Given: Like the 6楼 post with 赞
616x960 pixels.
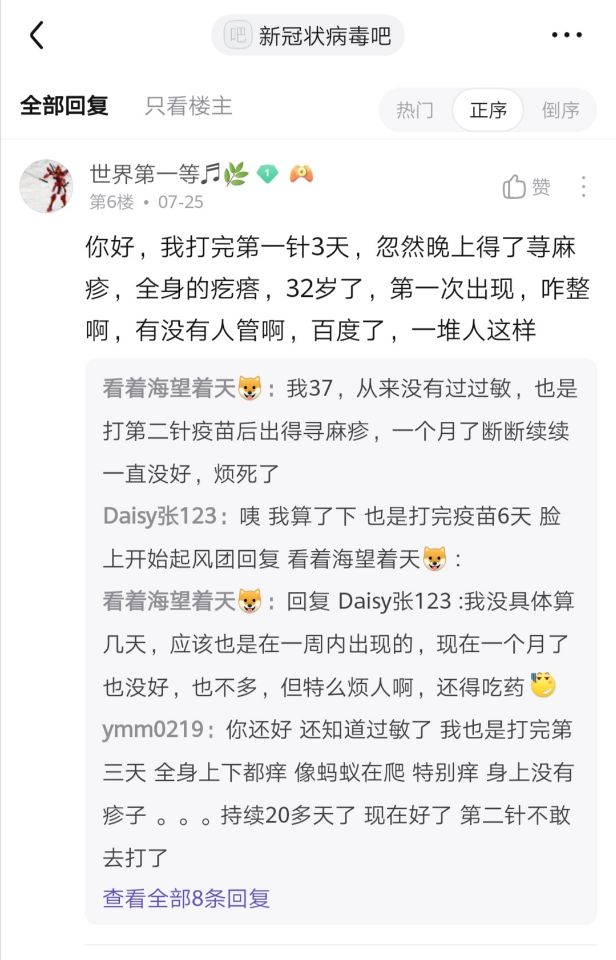Looking at the screenshot, I should click(527, 187).
